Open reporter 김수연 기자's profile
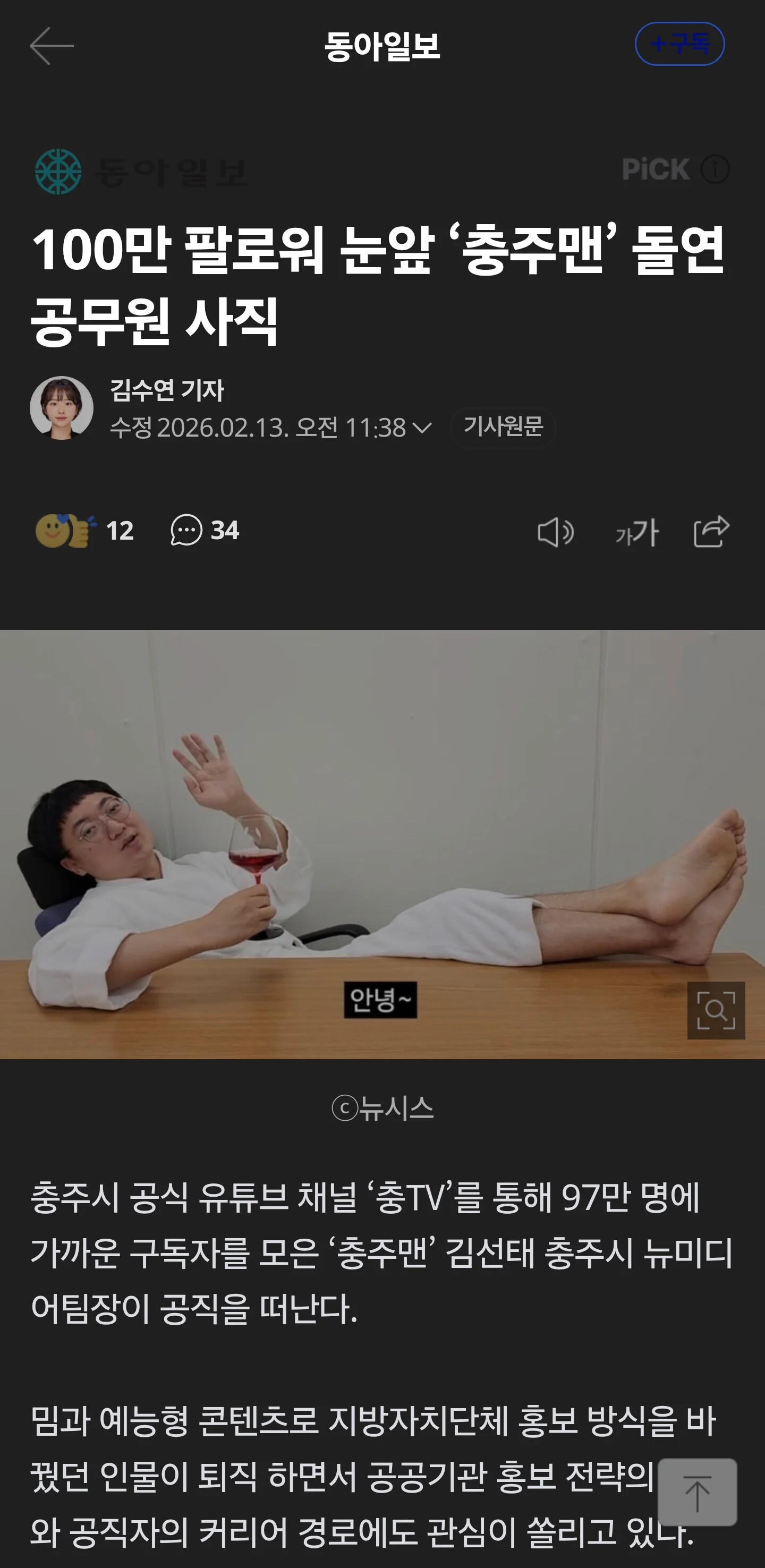This screenshot has width=765, height=1568. pos(167,390)
